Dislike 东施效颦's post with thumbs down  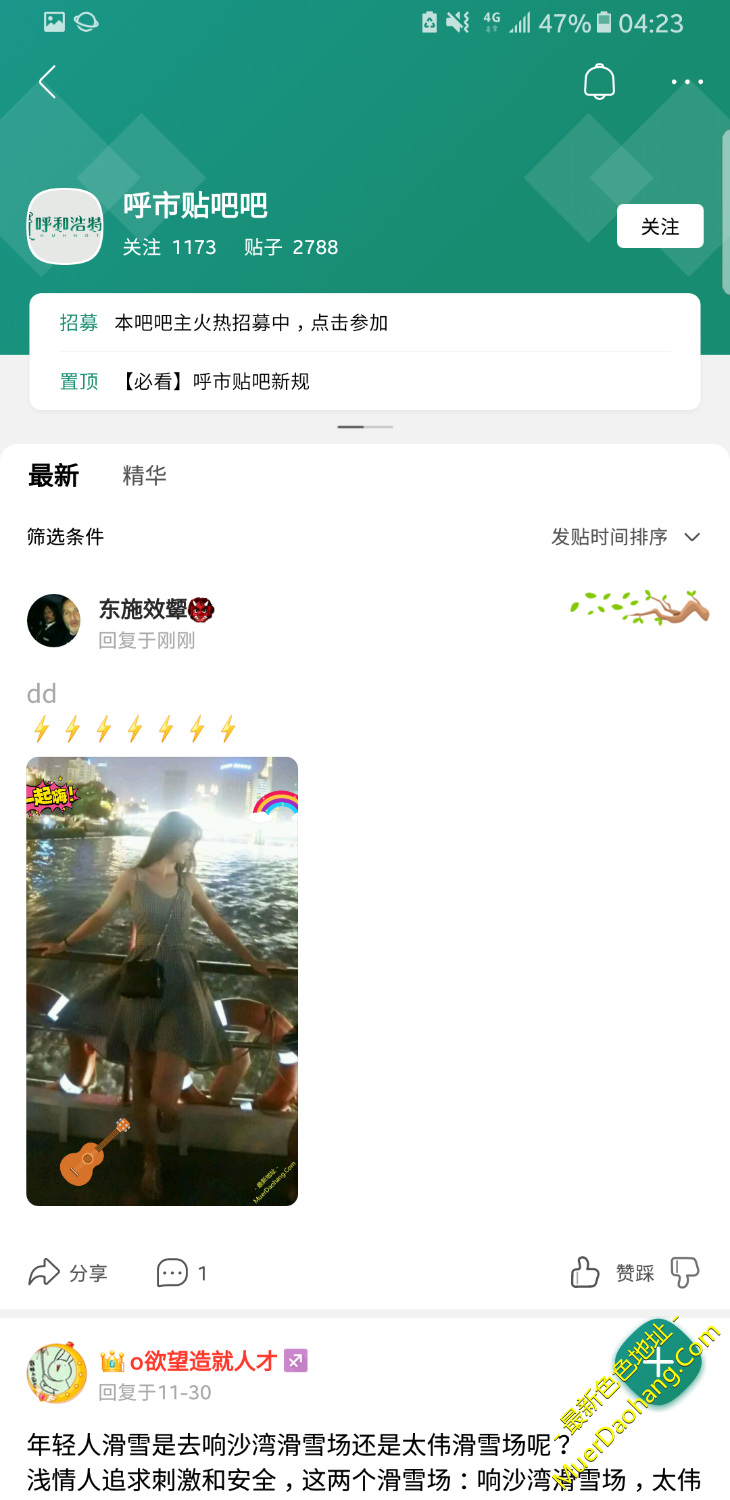pyautogui.click(x=685, y=1273)
